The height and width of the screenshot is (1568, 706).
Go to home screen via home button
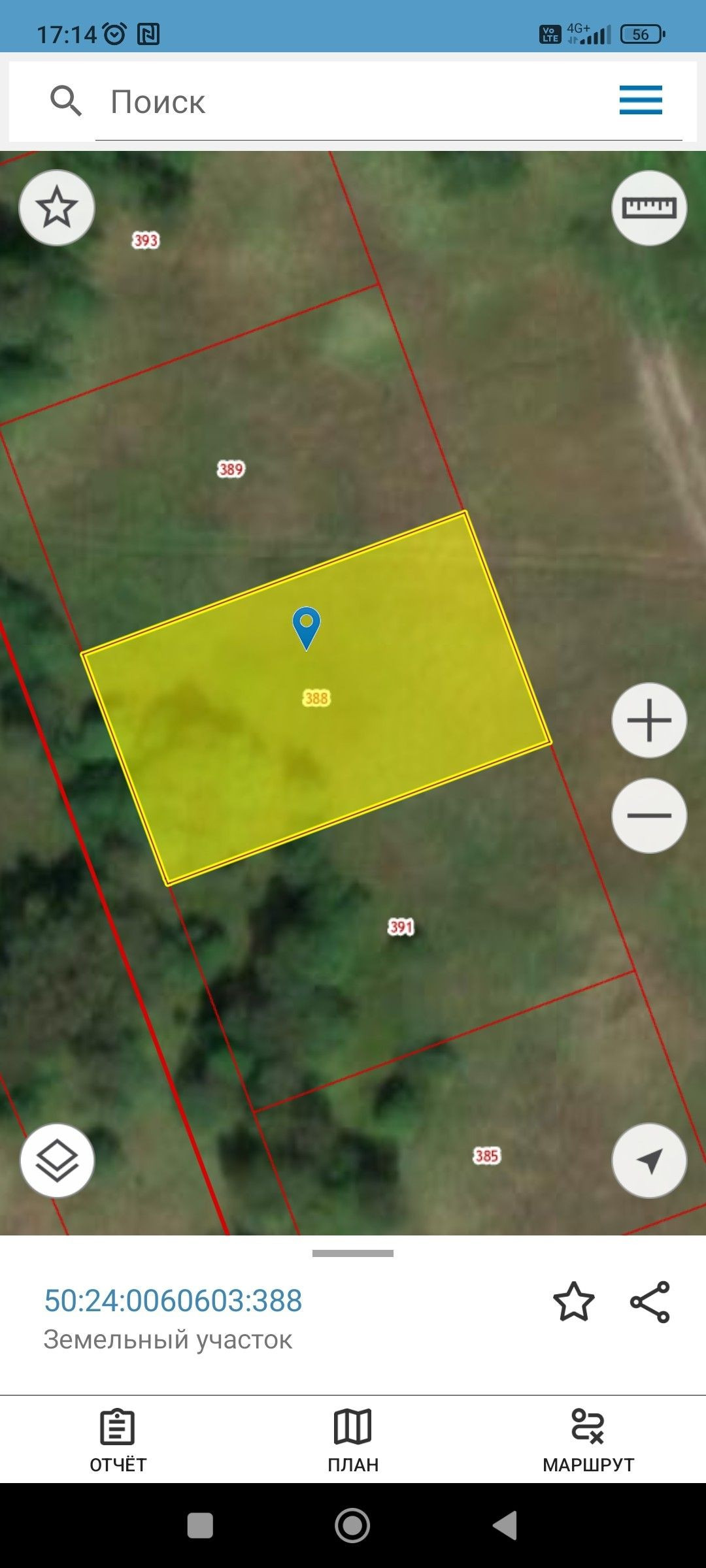(x=352, y=1526)
